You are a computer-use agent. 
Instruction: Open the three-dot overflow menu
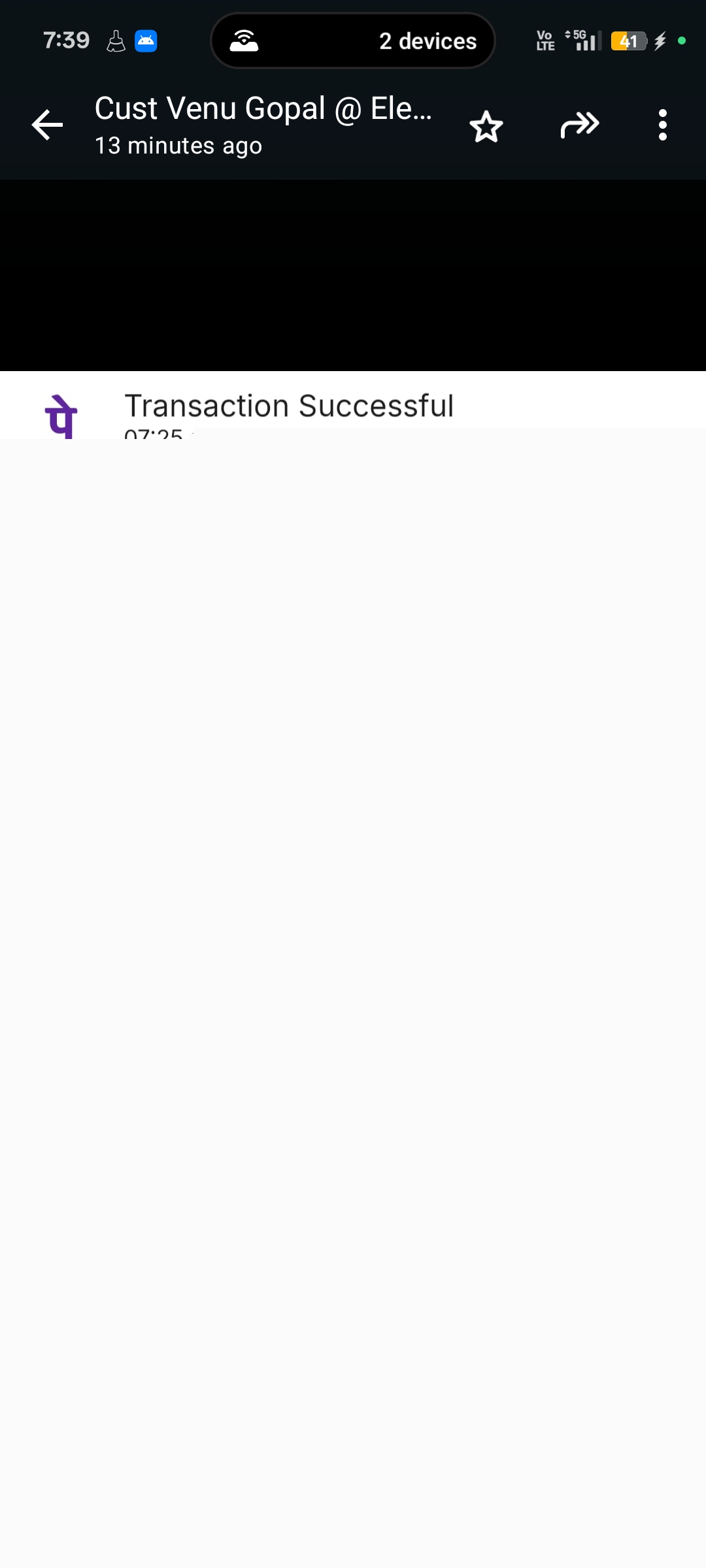point(662,125)
